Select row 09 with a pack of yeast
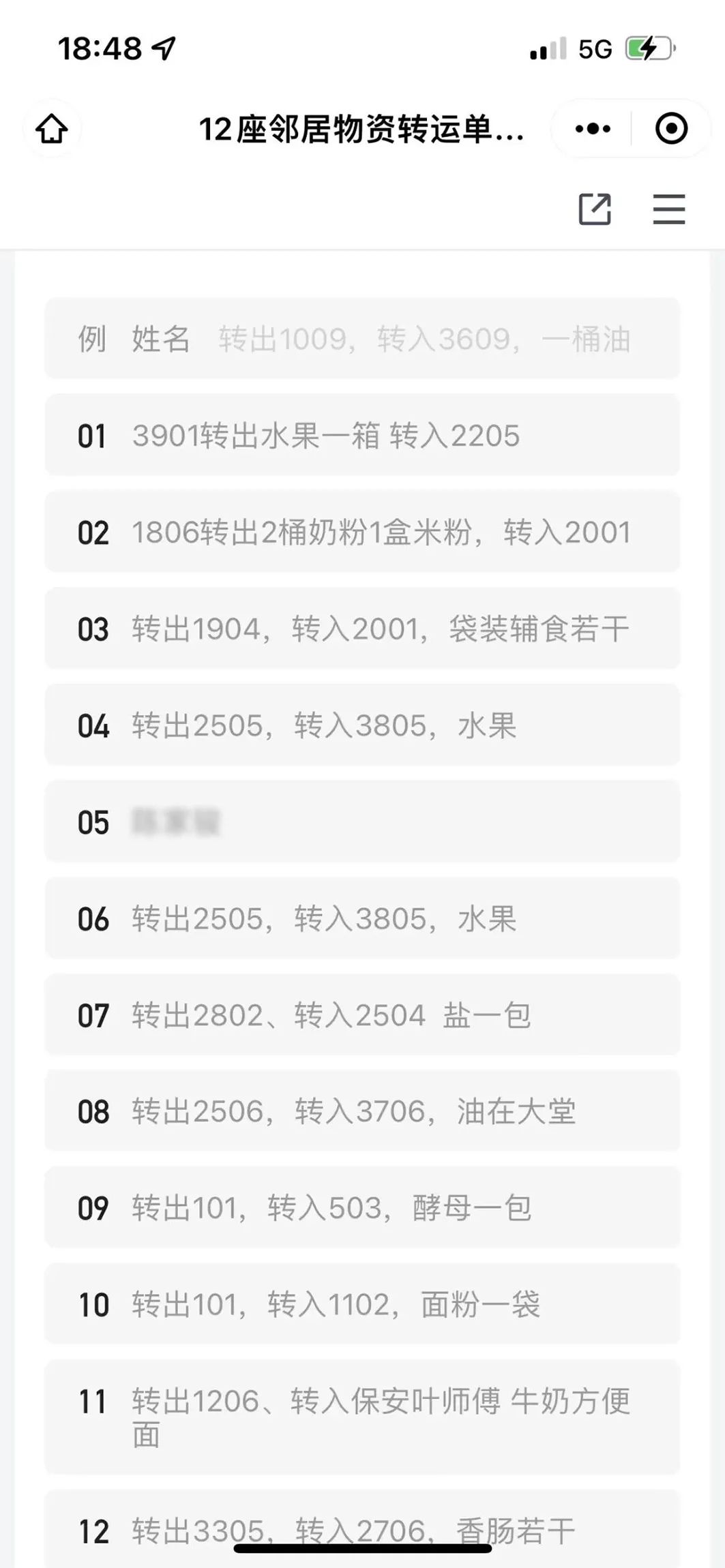This screenshot has width=725, height=1568. [362, 1208]
